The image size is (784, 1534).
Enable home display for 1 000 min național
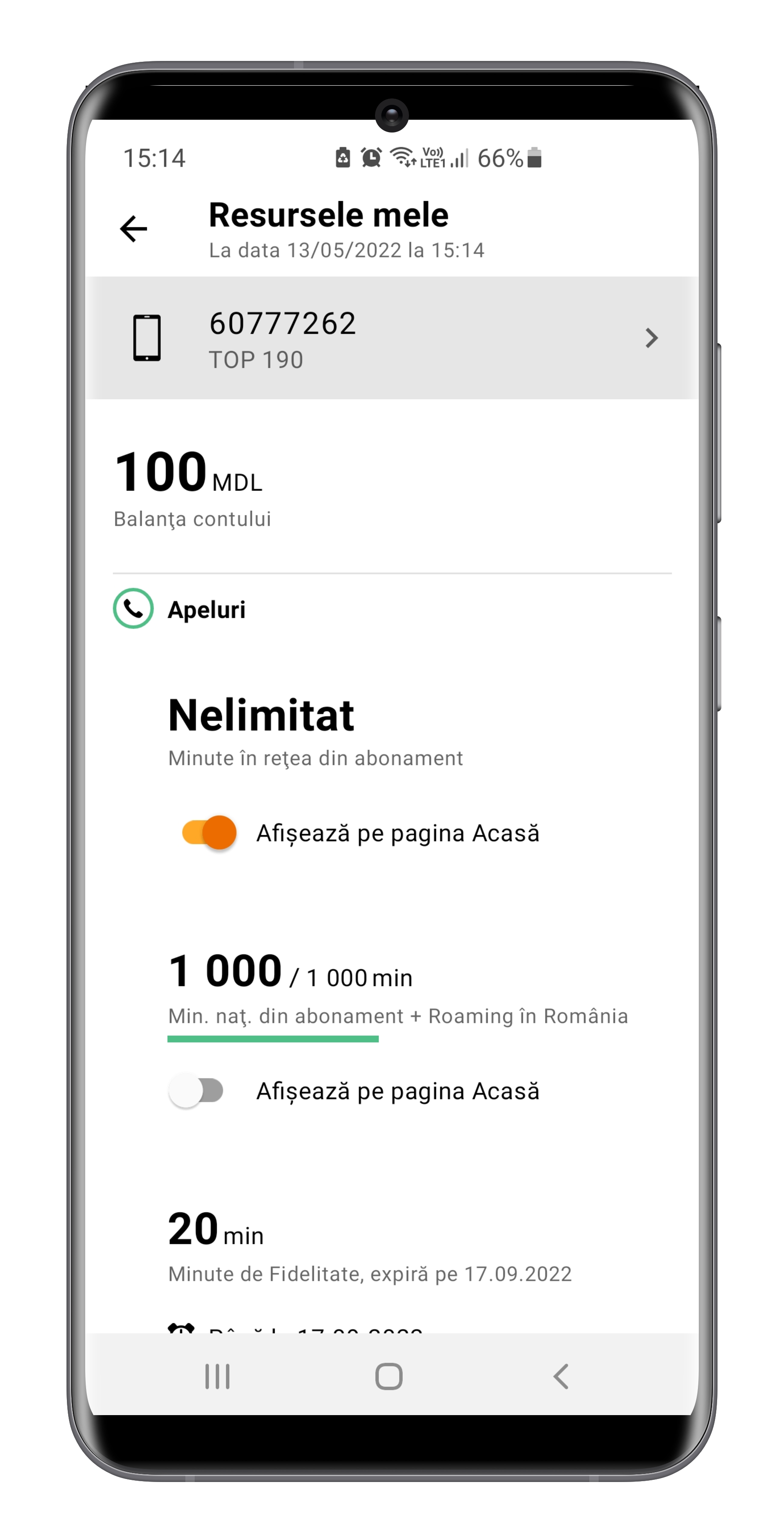[x=196, y=1091]
